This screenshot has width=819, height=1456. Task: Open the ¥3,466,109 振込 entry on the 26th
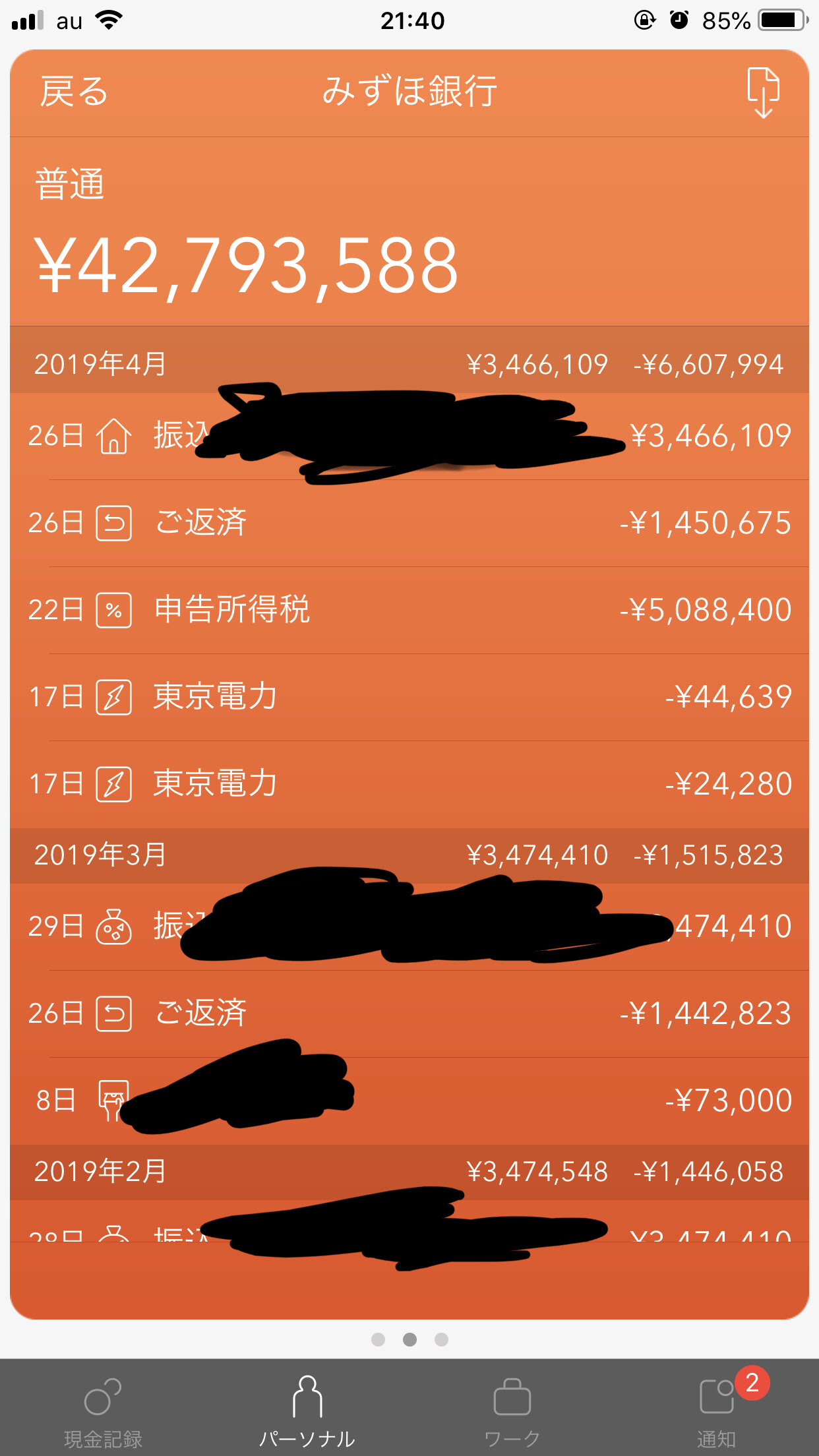pyautogui.click(x=409, y=436)
